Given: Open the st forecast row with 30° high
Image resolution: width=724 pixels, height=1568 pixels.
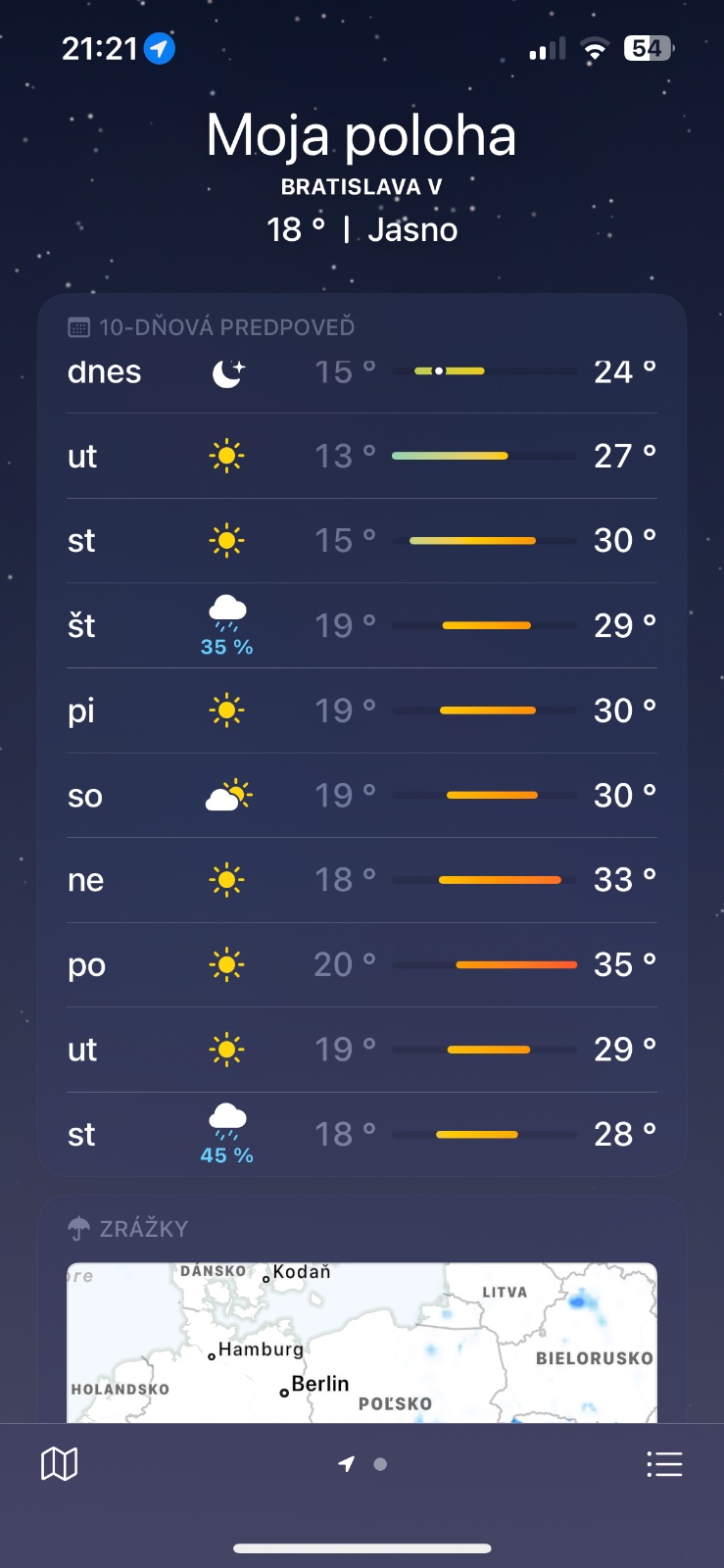Looking at the screenshot, I should tap(362, 541).
